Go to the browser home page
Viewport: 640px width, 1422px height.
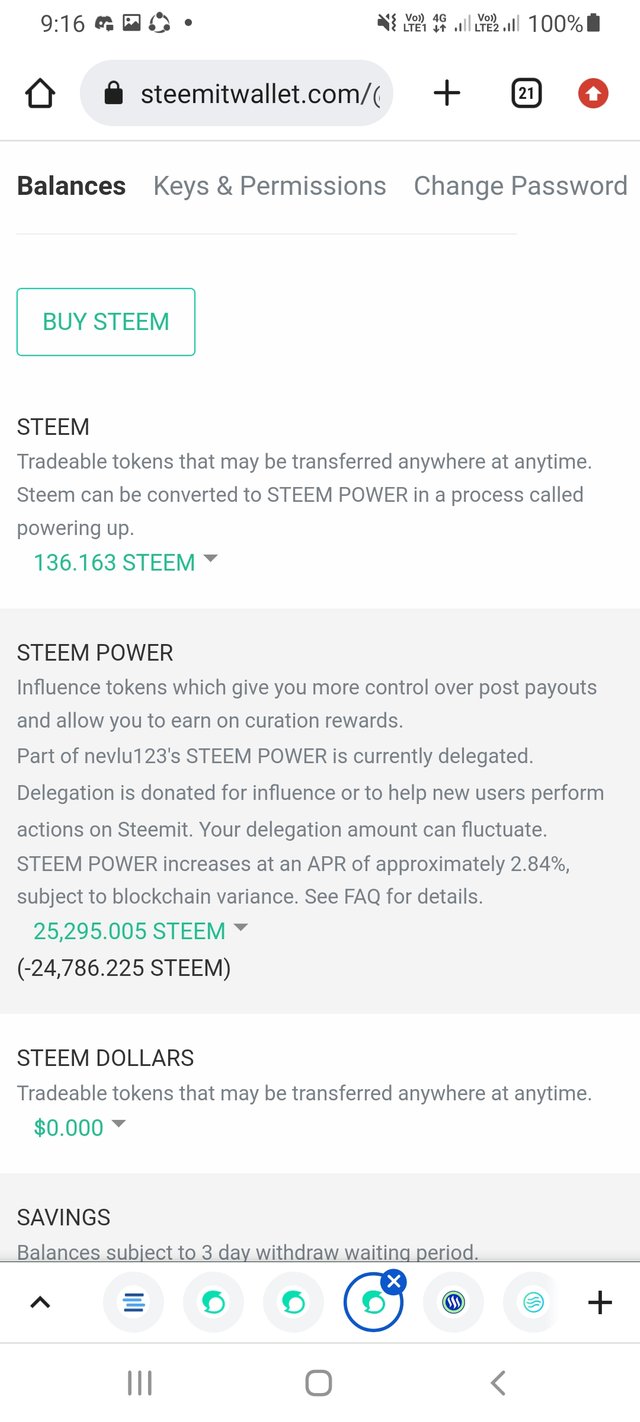point(39,94)
